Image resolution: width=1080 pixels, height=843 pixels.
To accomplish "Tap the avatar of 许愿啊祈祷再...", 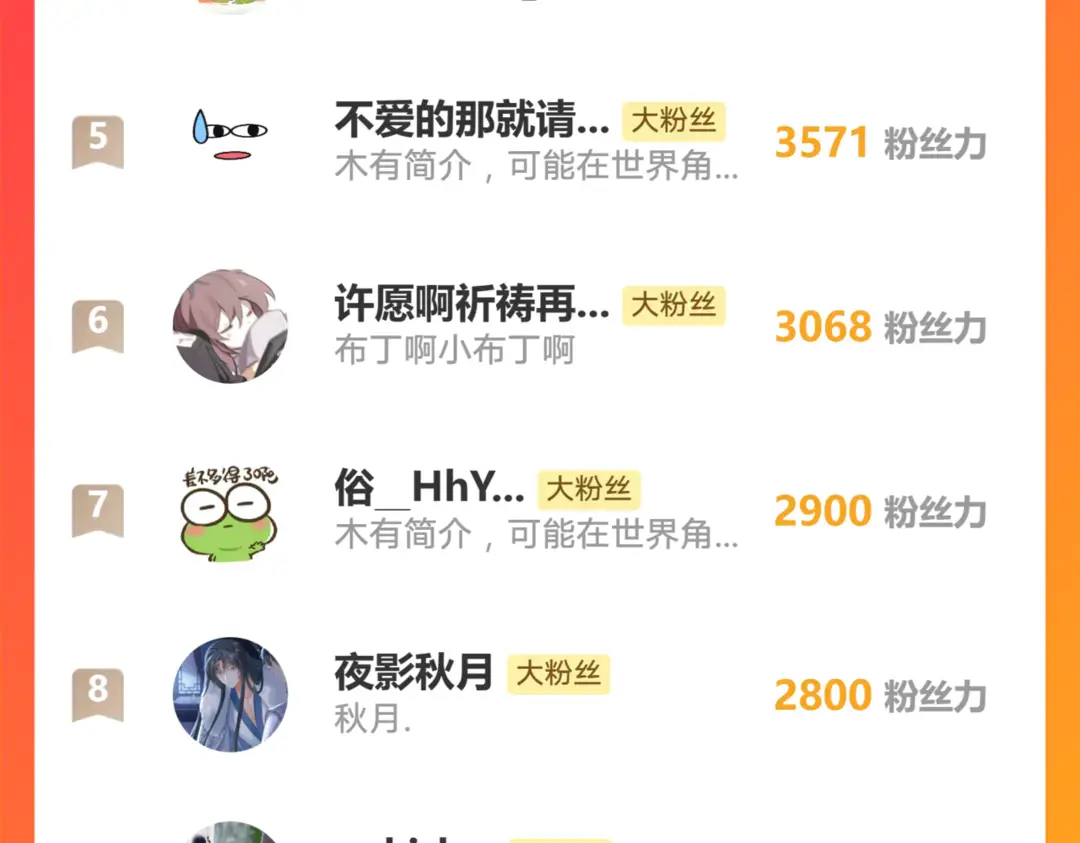I will pos(230,326).
